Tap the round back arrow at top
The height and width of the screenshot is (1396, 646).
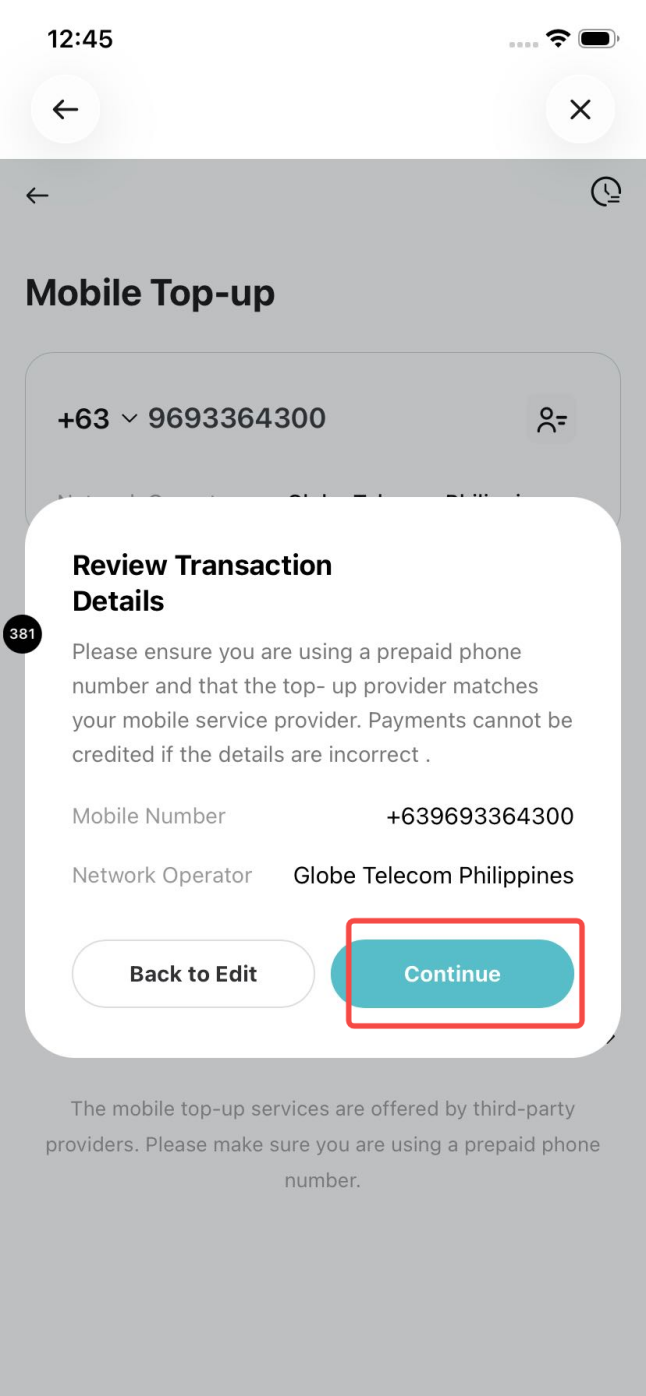65,109
